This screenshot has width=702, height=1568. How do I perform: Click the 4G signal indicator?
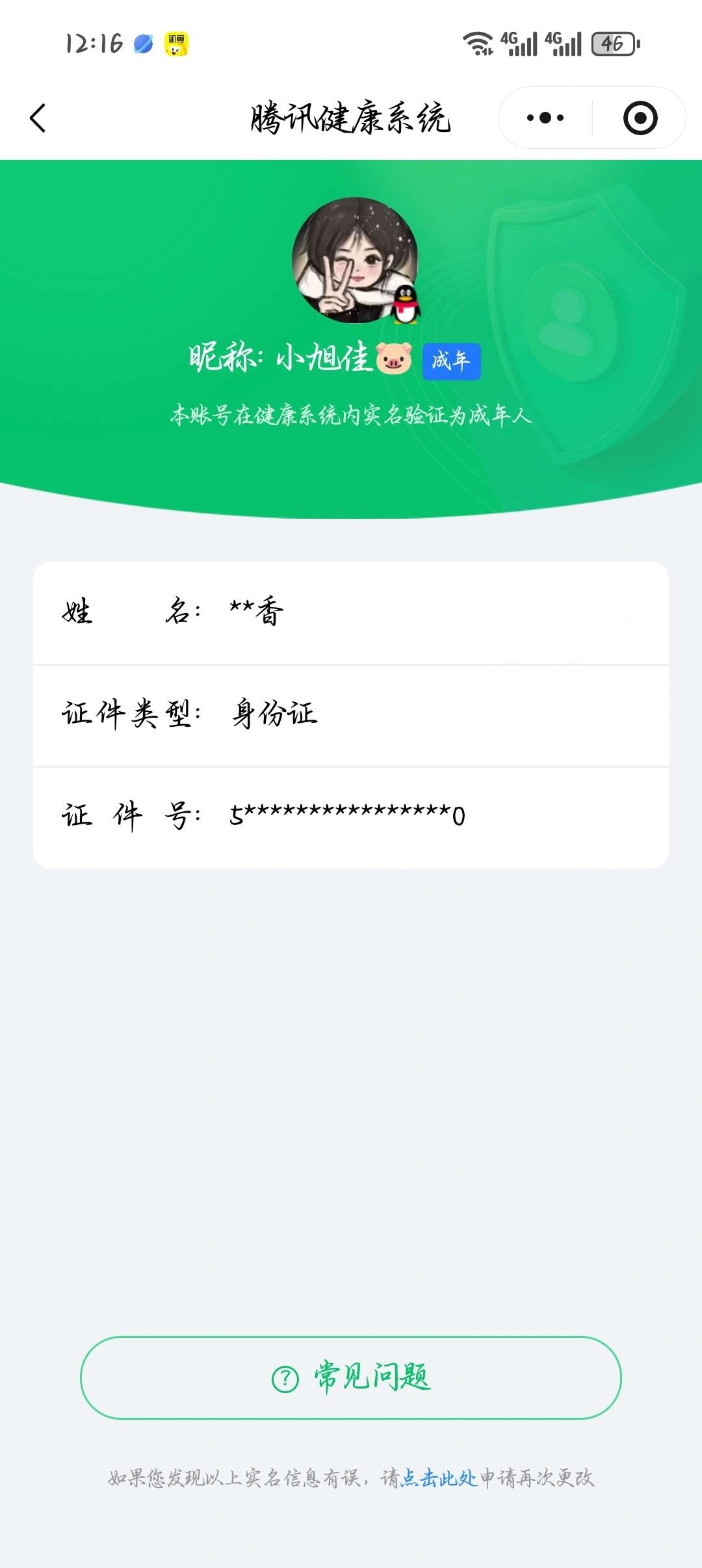coord(520,44)
